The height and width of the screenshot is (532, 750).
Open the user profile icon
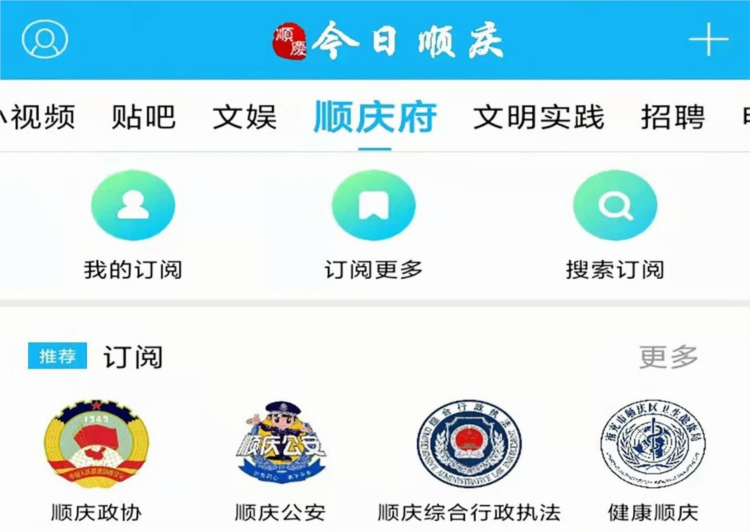coord(45,40)
